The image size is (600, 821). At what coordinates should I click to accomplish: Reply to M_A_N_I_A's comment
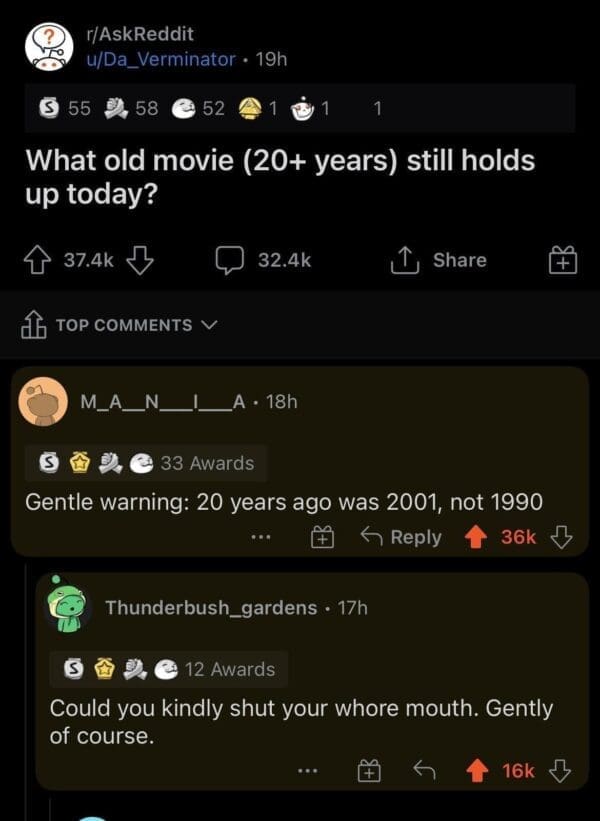(x=400, y=537)
